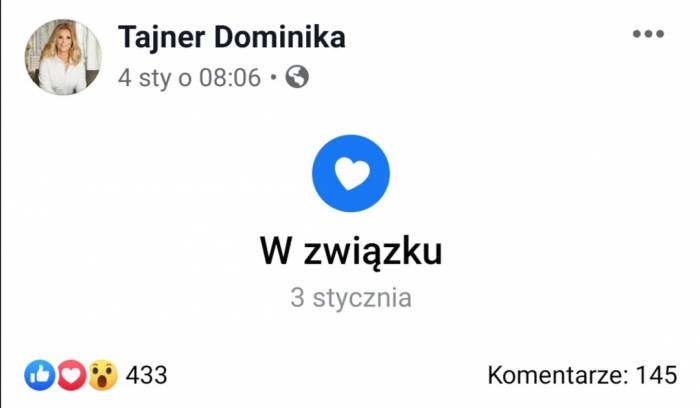
Task: Open the W związku life event
Action: [x=350, y=251]
